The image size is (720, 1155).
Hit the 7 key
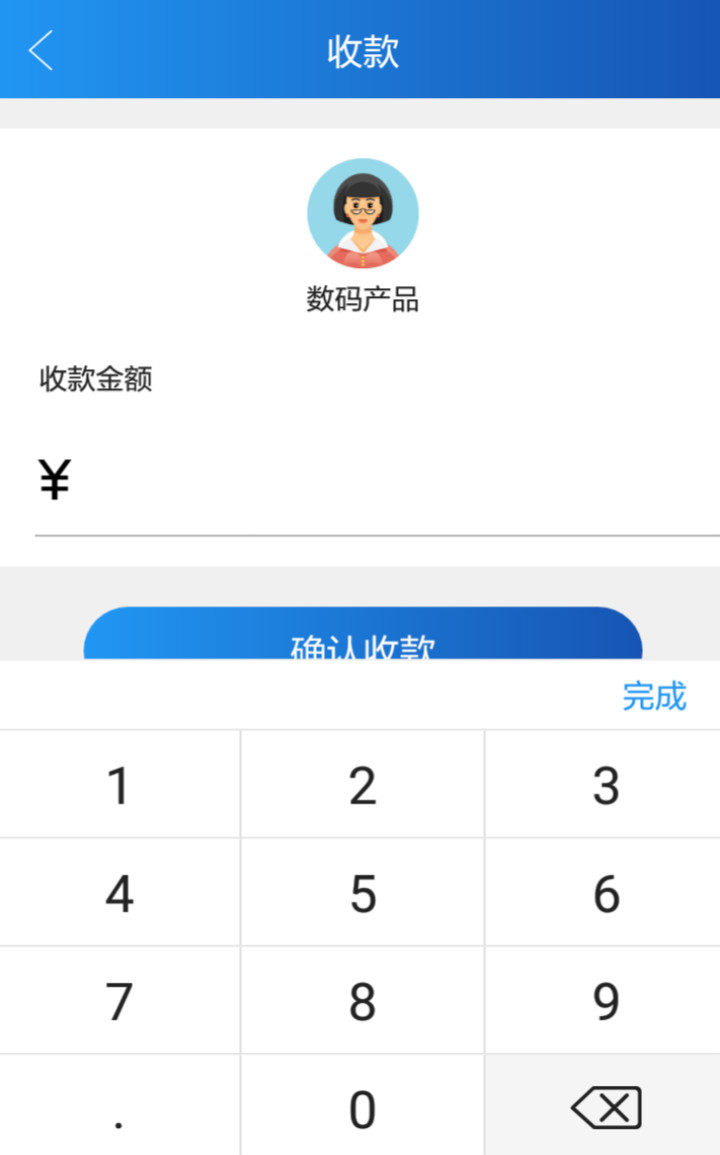119,1001
